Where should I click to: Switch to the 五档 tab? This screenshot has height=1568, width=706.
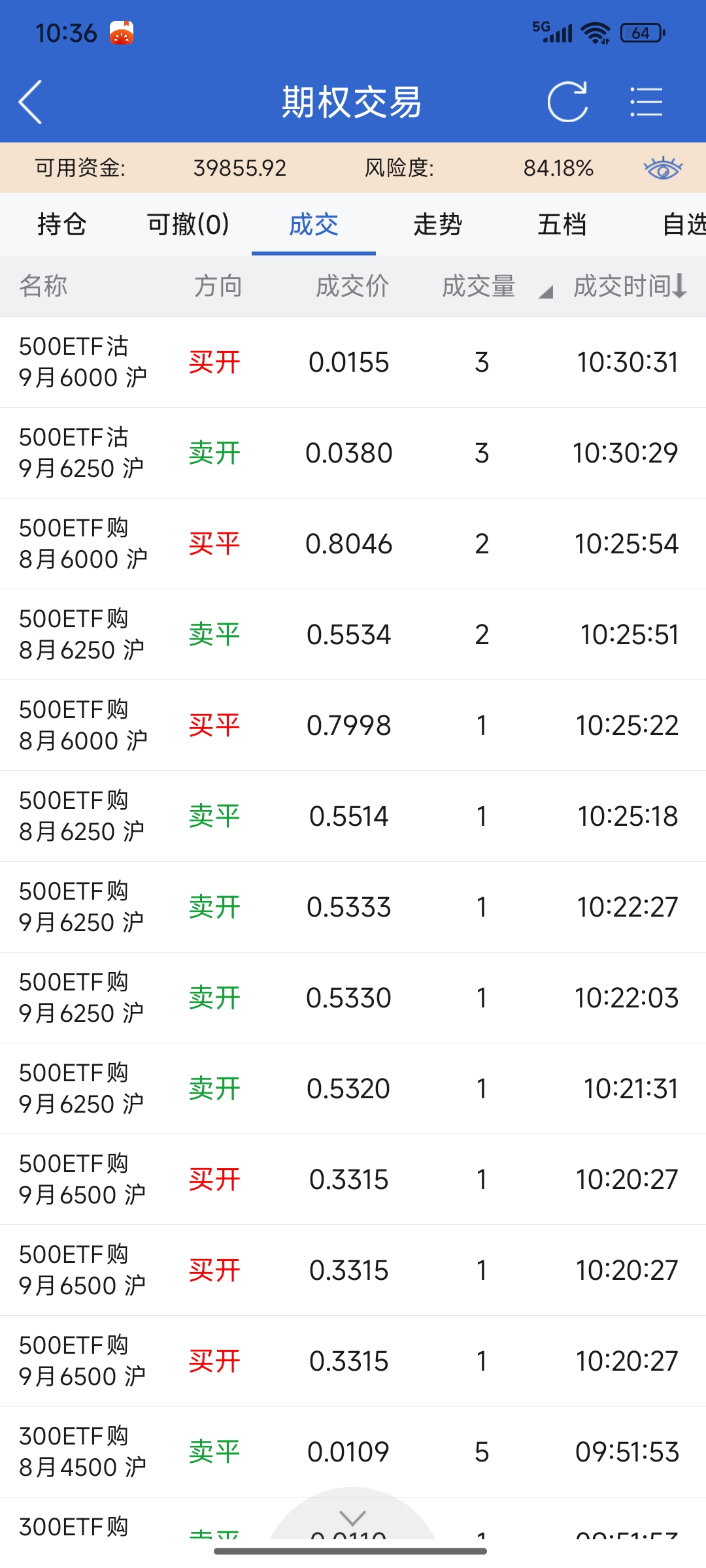pos(562,225)
